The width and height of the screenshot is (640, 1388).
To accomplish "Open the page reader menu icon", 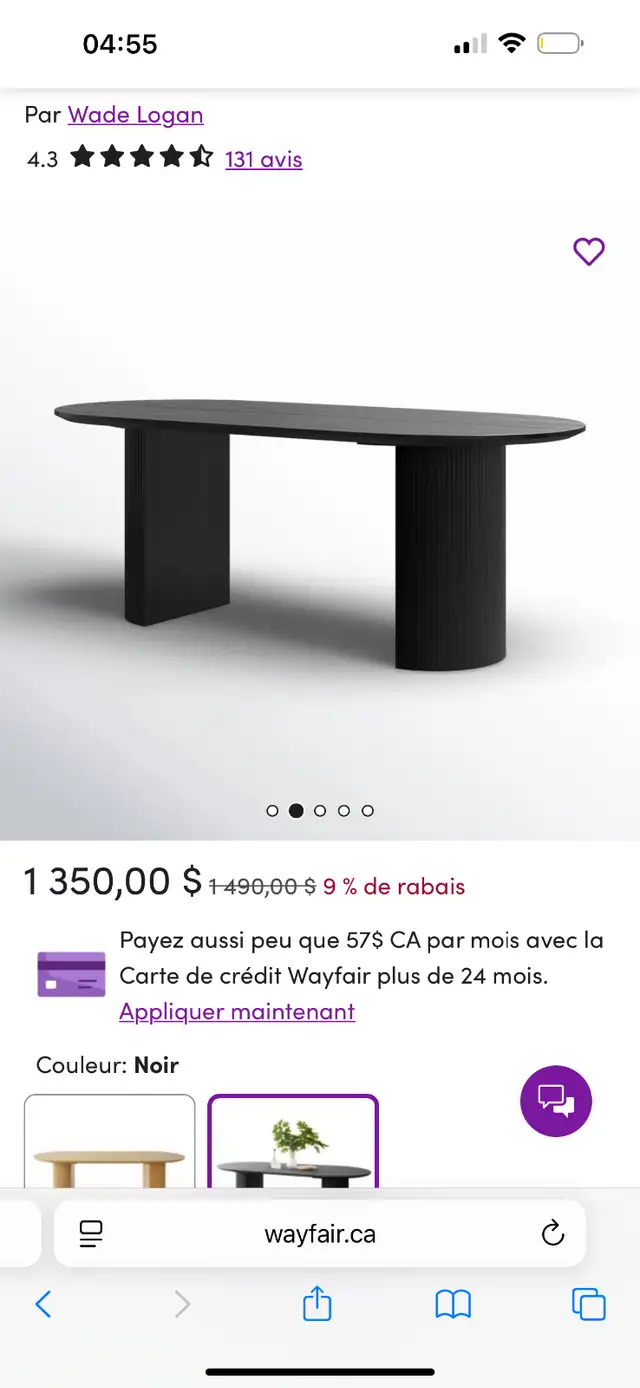I will tap(91, 1234).
